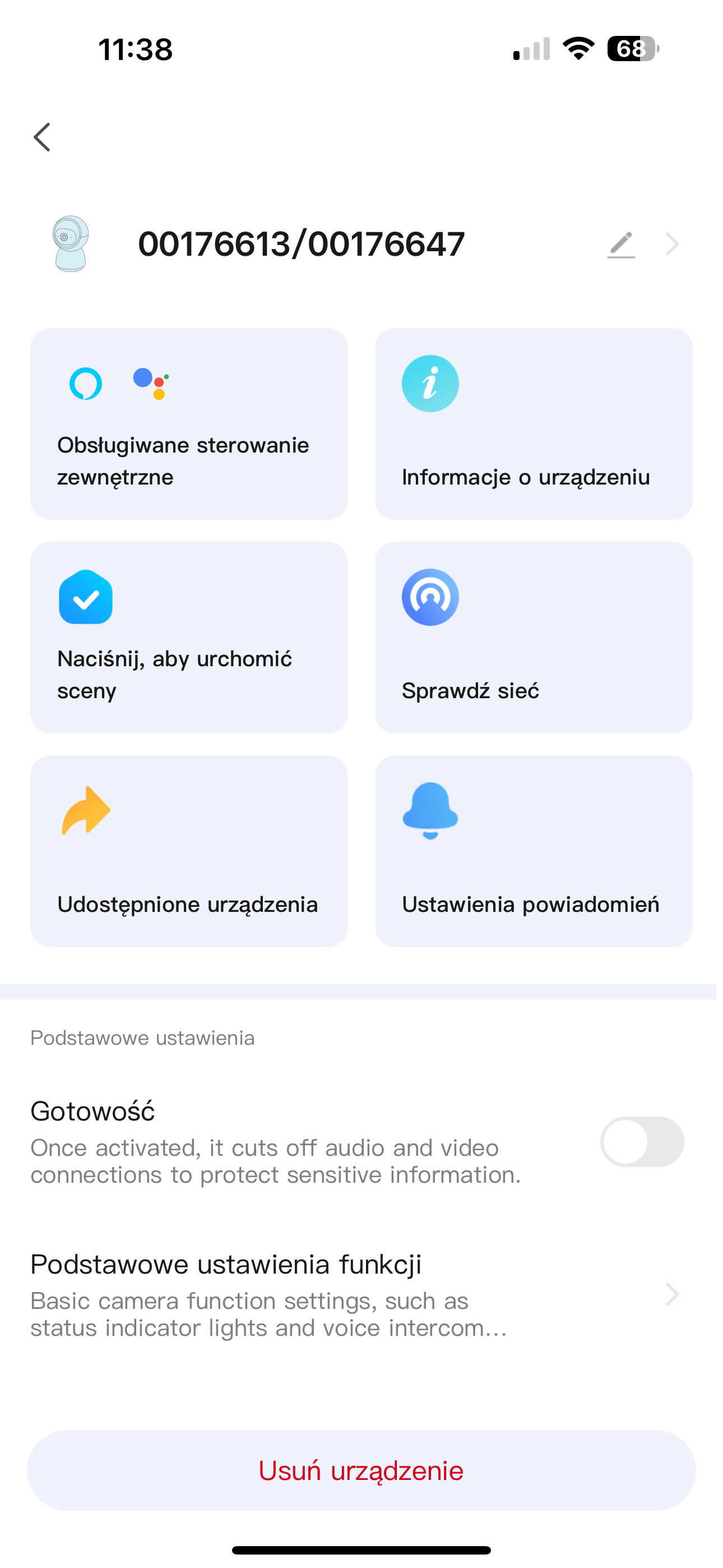Enable the Gotowość switch
Viewport: 723px width, 1568px height.
click(x=641, y=1141)
